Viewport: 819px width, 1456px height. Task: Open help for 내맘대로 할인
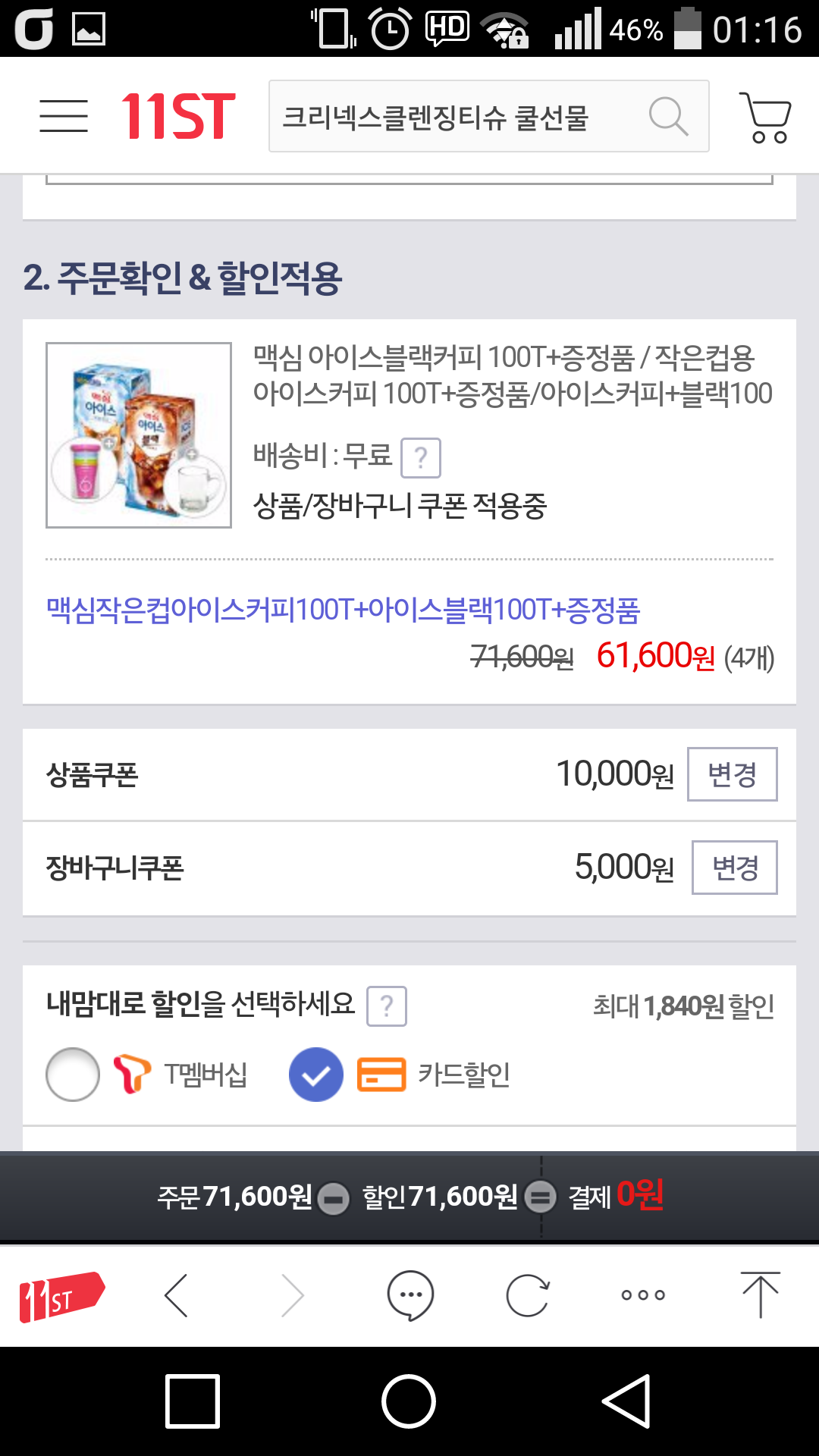click(387, 1006)
